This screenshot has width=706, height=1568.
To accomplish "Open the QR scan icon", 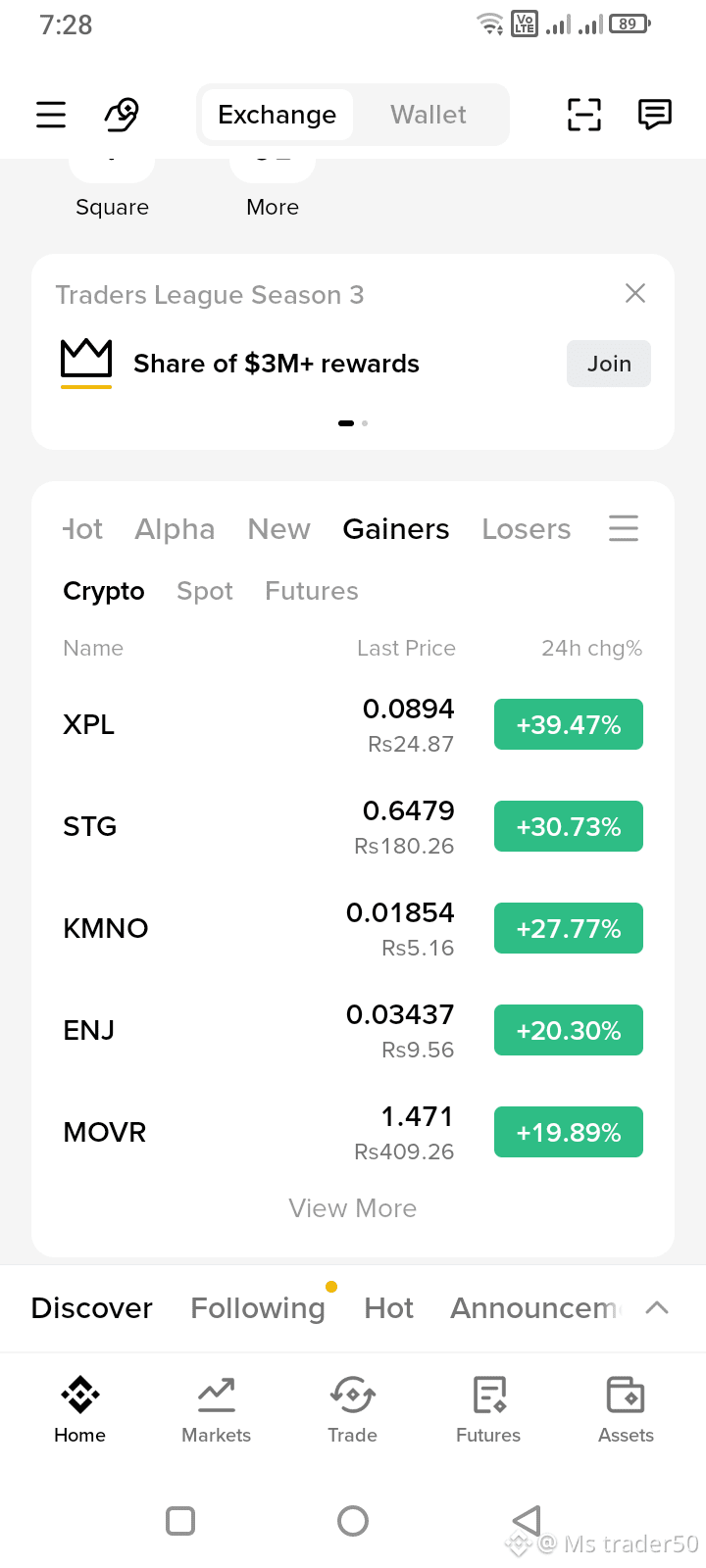I will [584, 115].
